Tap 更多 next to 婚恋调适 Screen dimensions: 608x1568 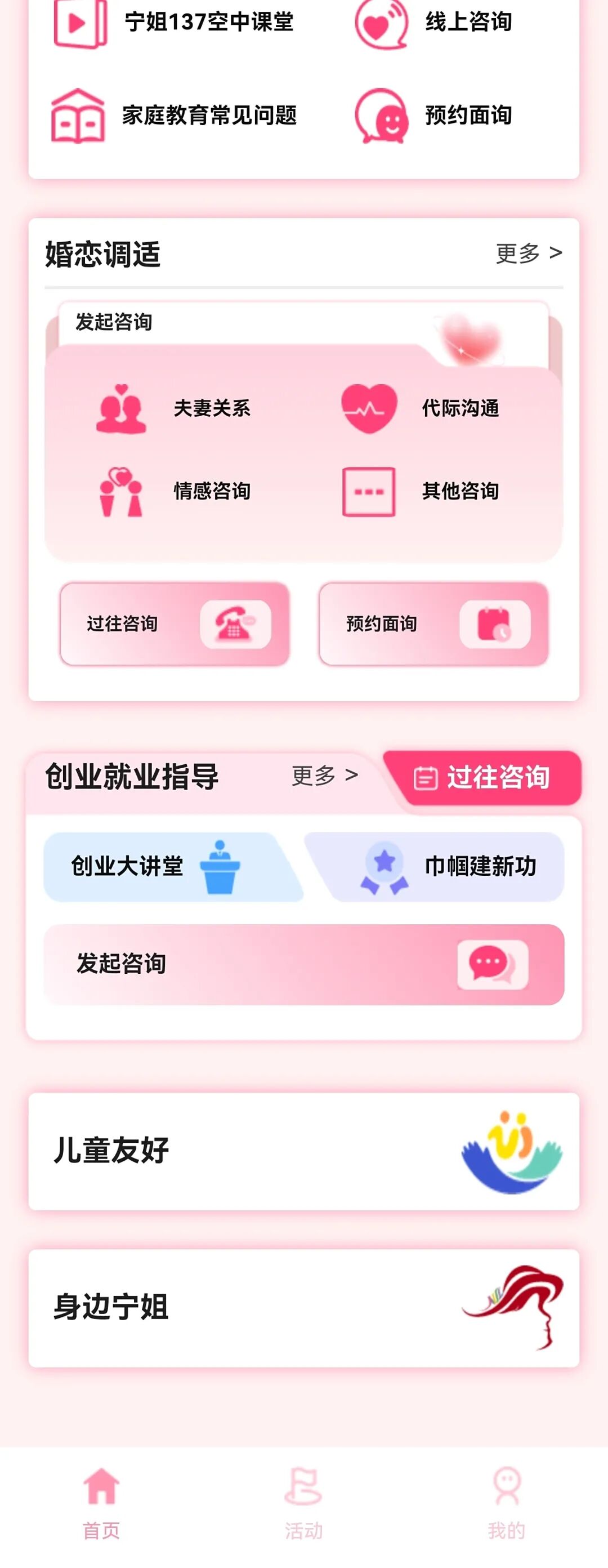(527, 253)
